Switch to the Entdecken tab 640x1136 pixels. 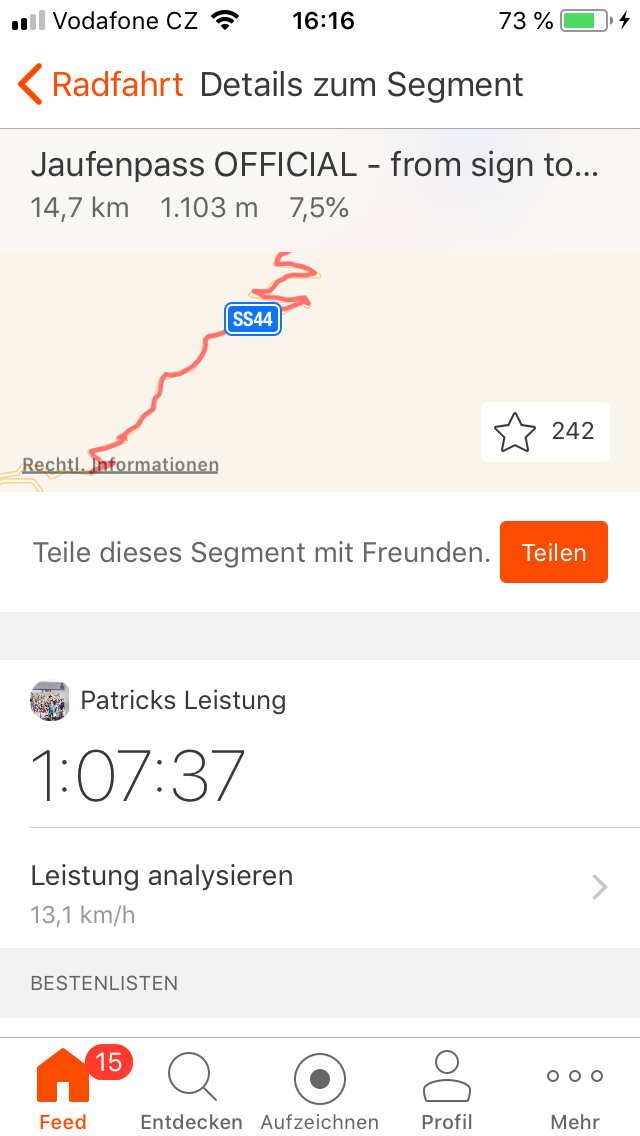pos(191,1088)
